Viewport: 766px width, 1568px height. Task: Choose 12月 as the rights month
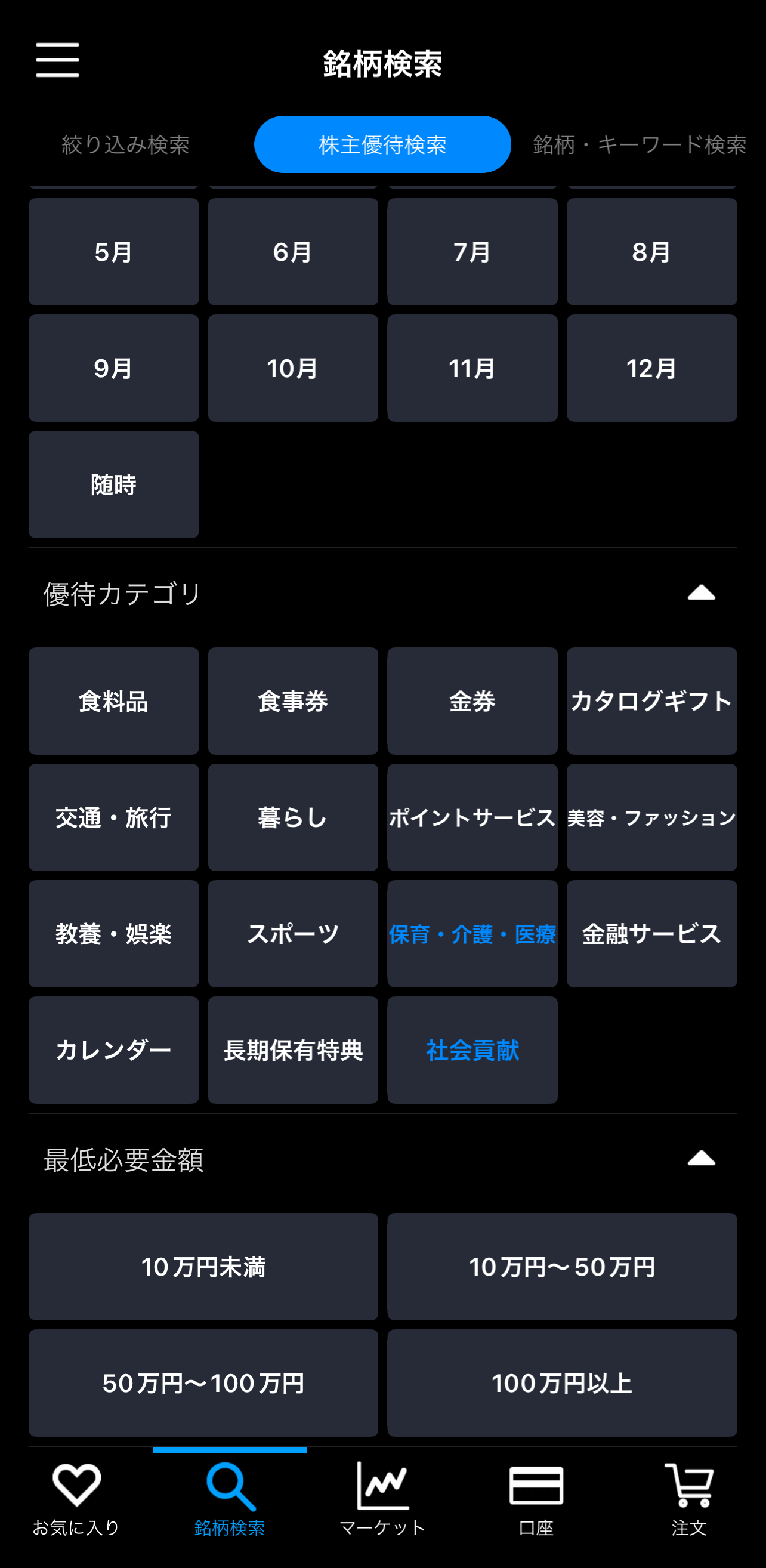pos(651,368)
